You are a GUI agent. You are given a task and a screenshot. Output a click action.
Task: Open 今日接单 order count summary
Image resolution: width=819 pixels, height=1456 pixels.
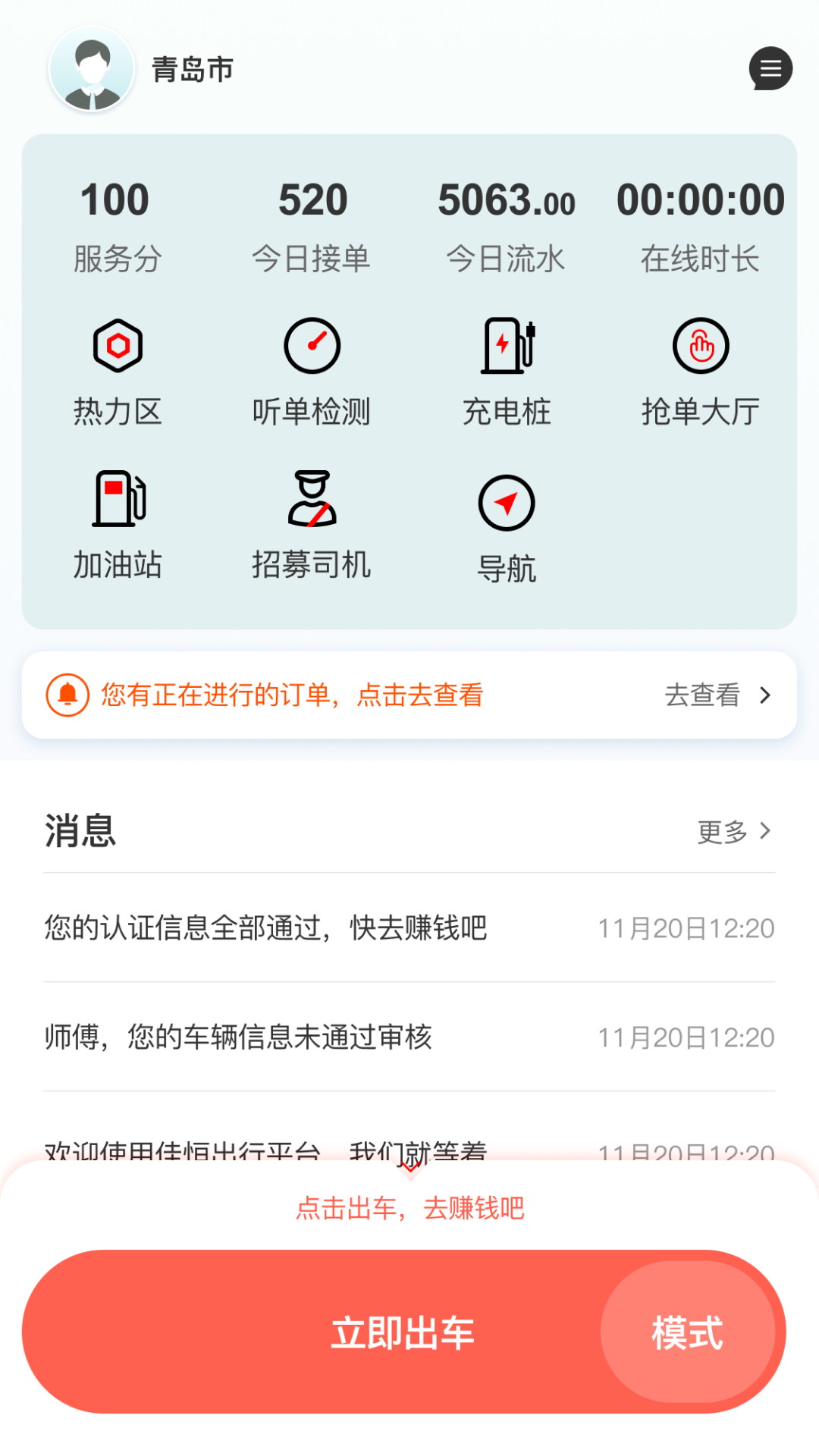coord(312,224)
